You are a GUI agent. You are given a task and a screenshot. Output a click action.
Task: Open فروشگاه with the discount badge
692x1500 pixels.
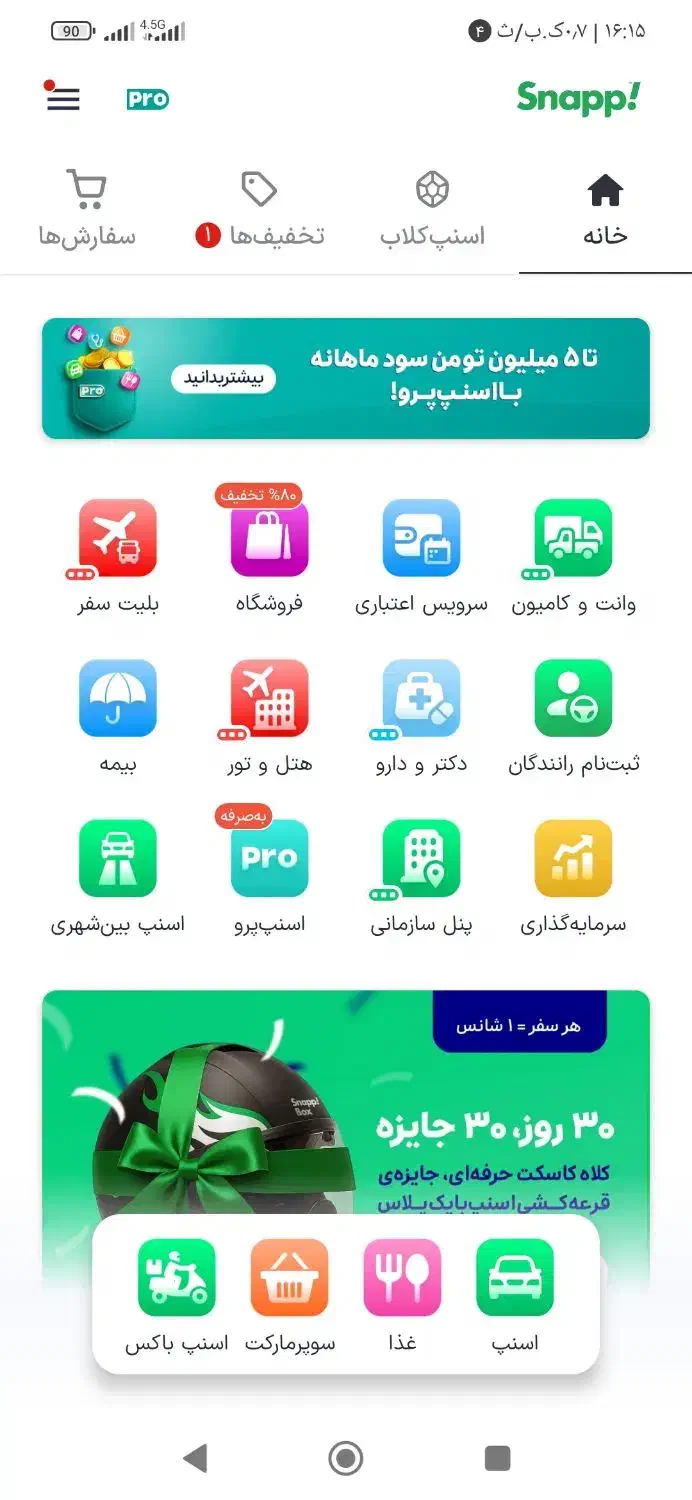269,552
